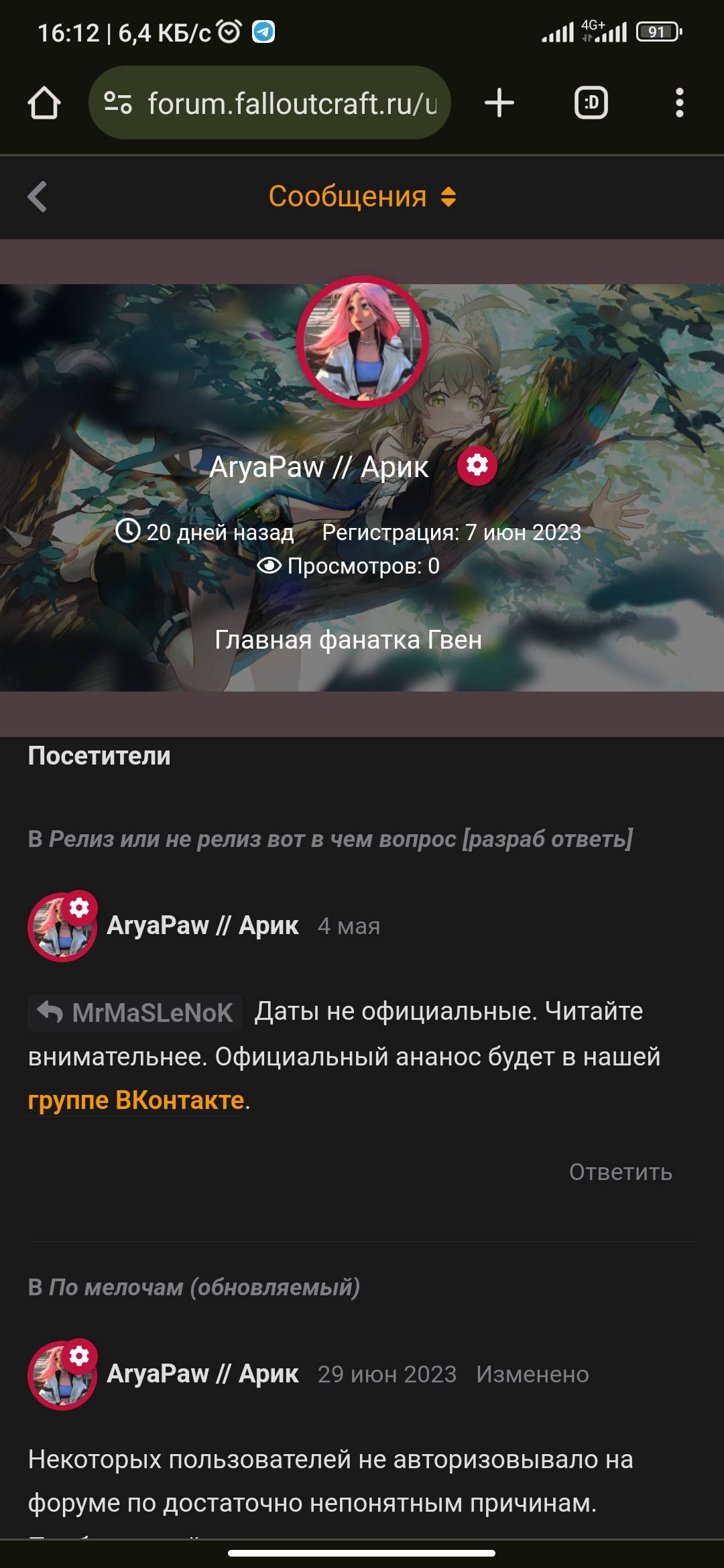Open the browser overflow menu
Viewport: 724px width, 1568px height.
click(679, 103)
